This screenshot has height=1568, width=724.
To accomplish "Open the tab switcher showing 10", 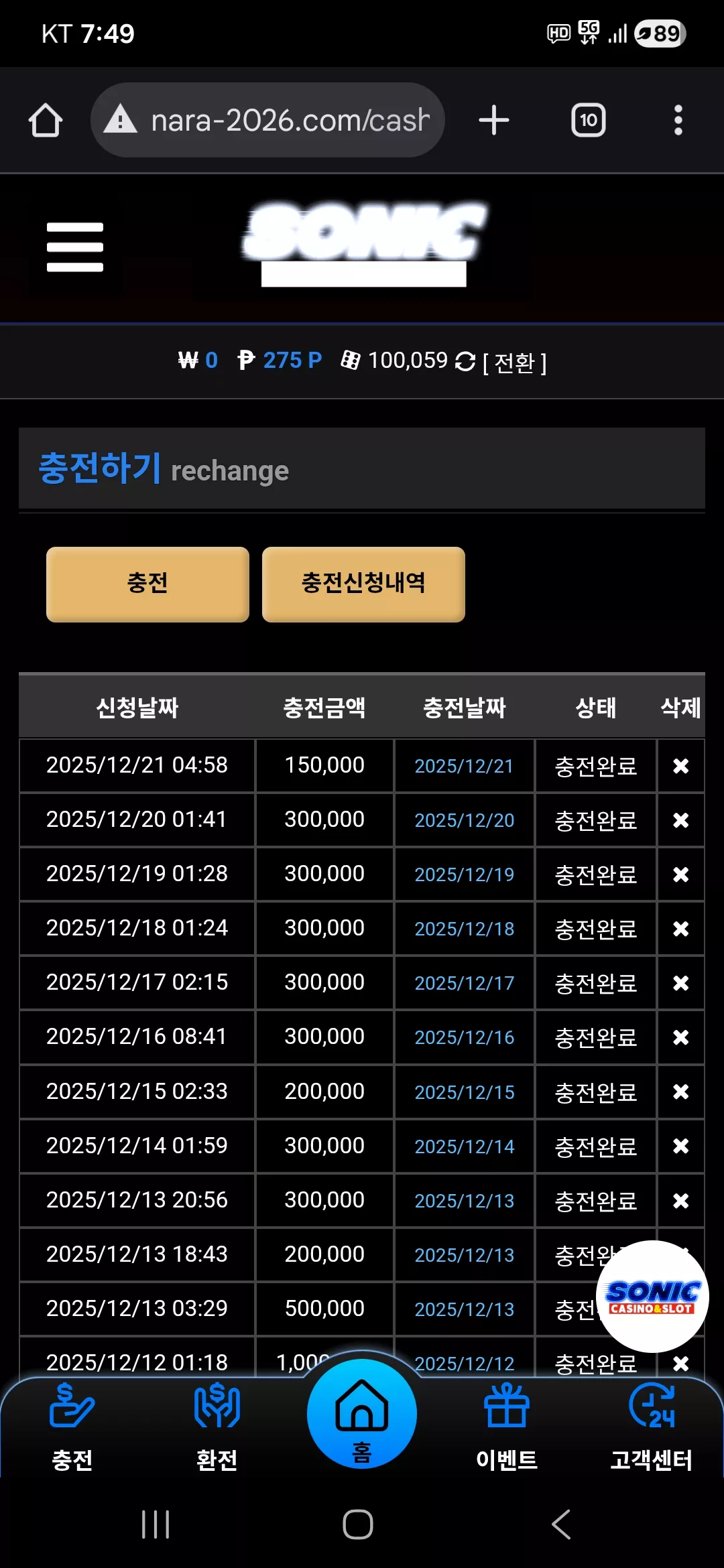I will pos(589,121).
